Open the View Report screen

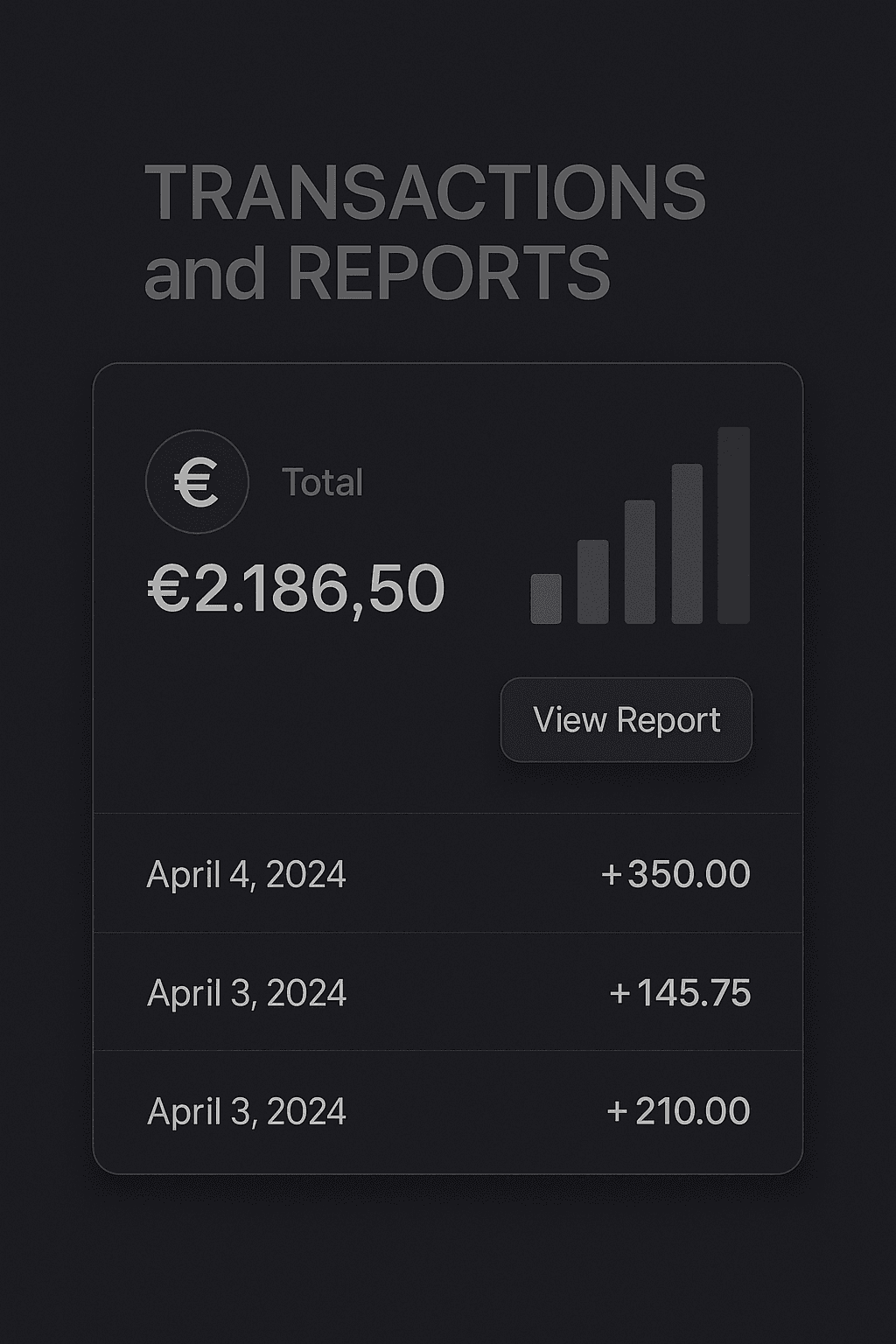pos(626,720)
